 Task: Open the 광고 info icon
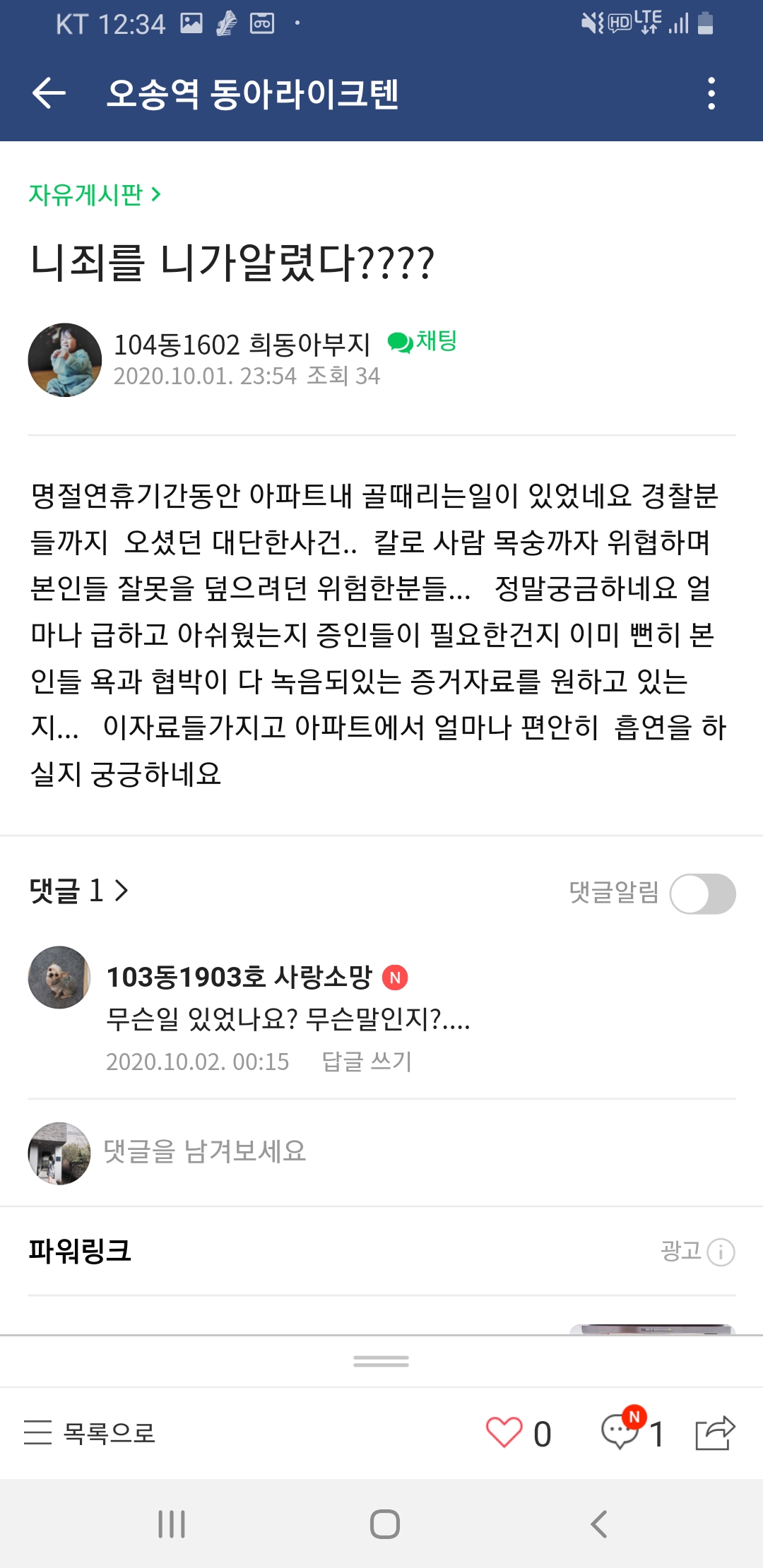[721, 1252]
